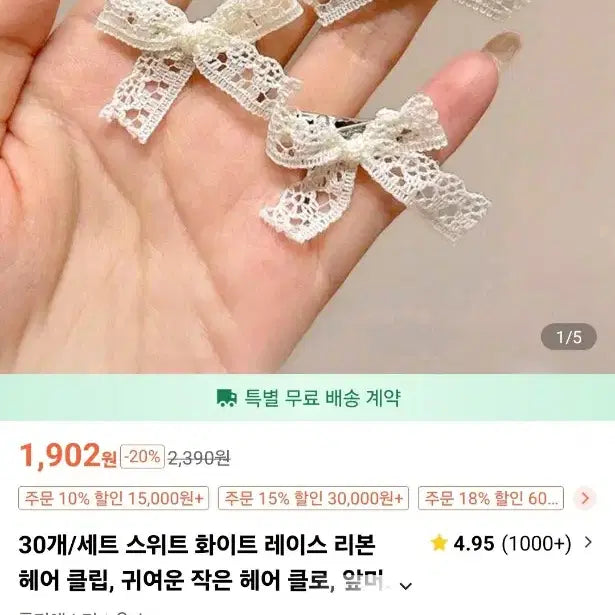615x615 pixels.
Task: Select the 18% off order discount chip
Action: click(490, 498)
